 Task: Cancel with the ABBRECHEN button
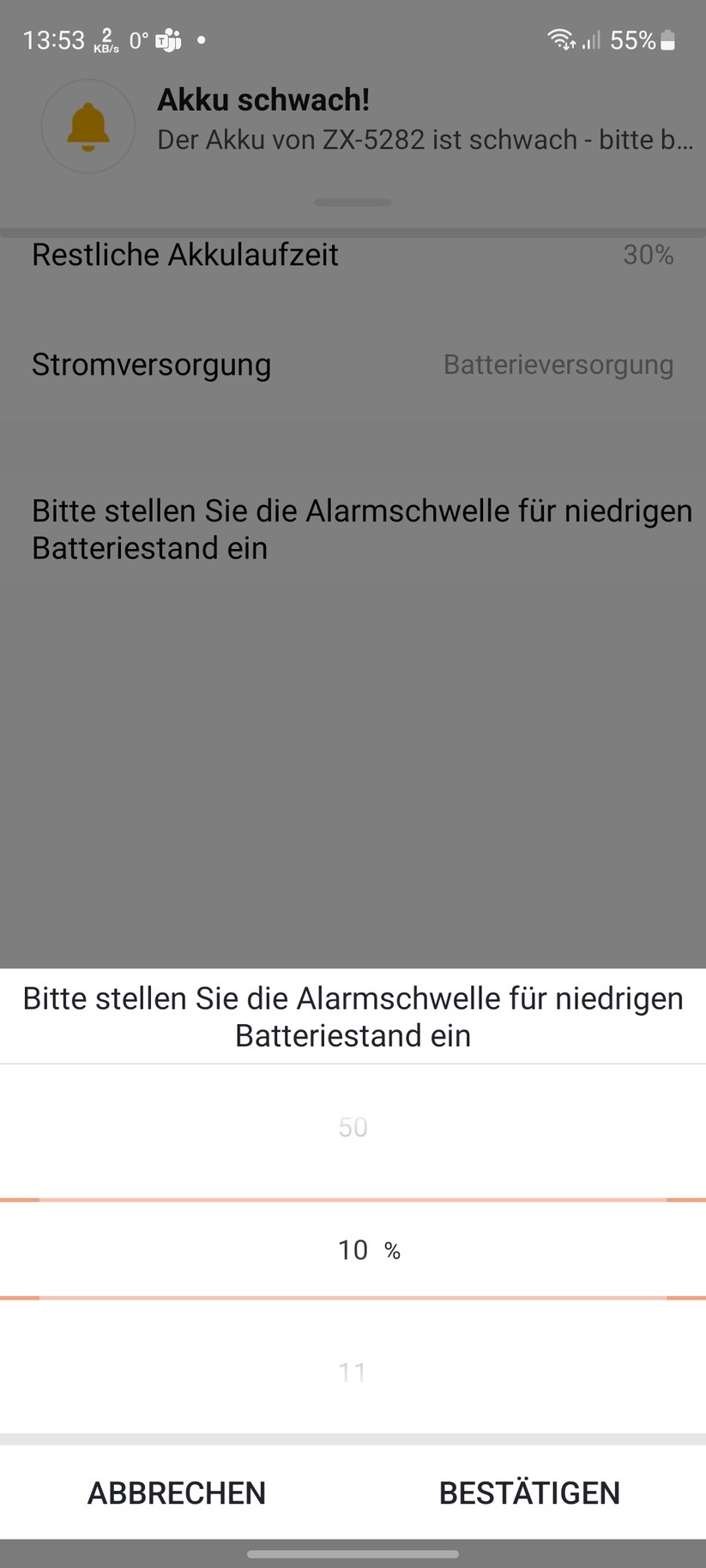pos(177,1493)
